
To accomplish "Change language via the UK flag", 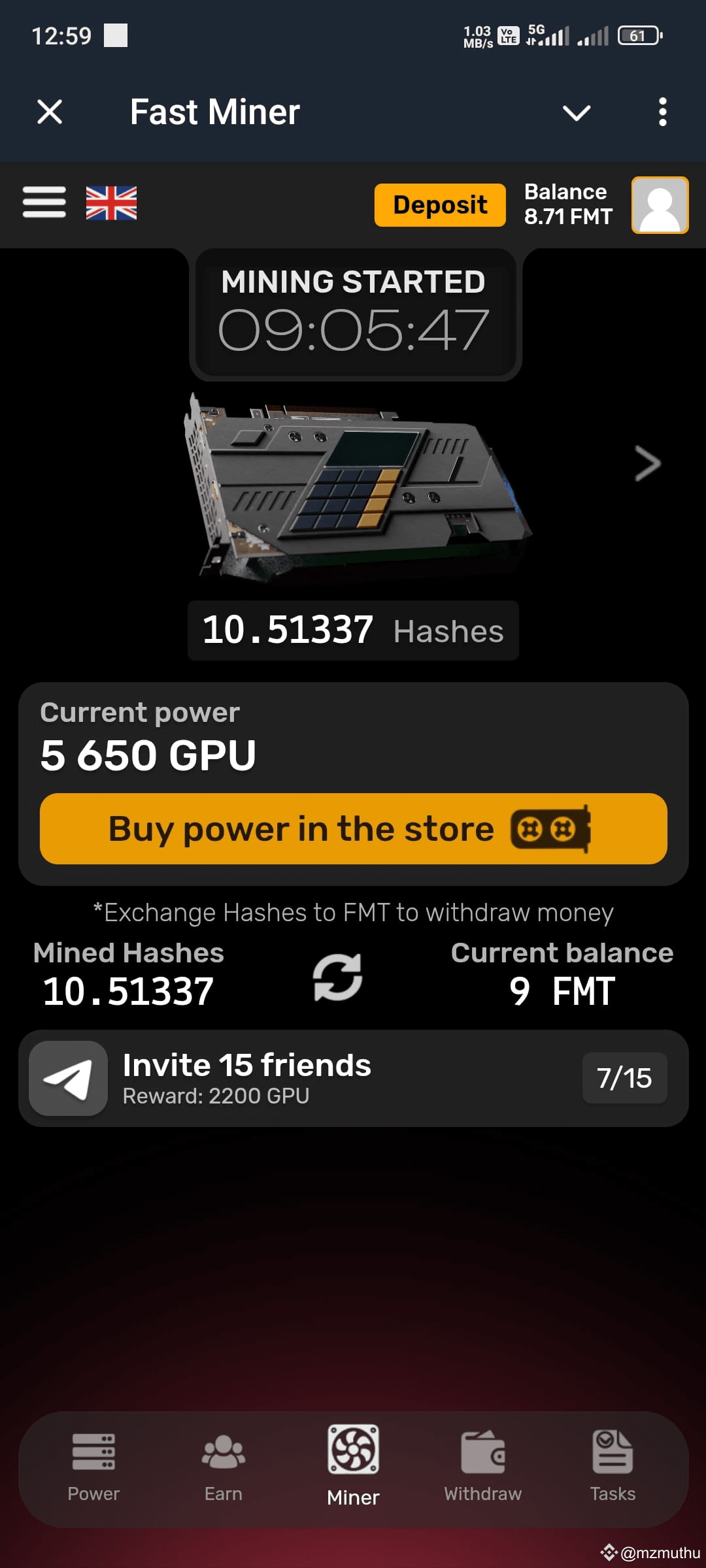I will click(x=111, y=203).
